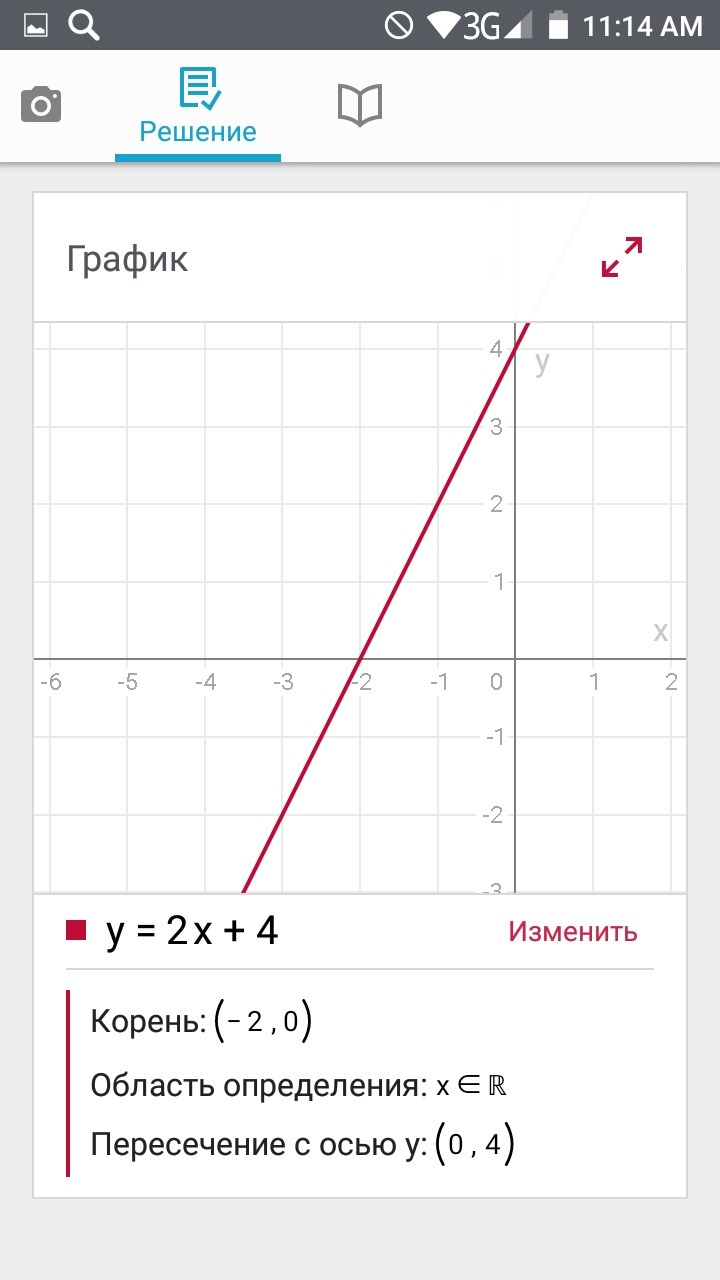The image size is (720, 1280).
Task: Switch to the camera tab
Action: 41,104
